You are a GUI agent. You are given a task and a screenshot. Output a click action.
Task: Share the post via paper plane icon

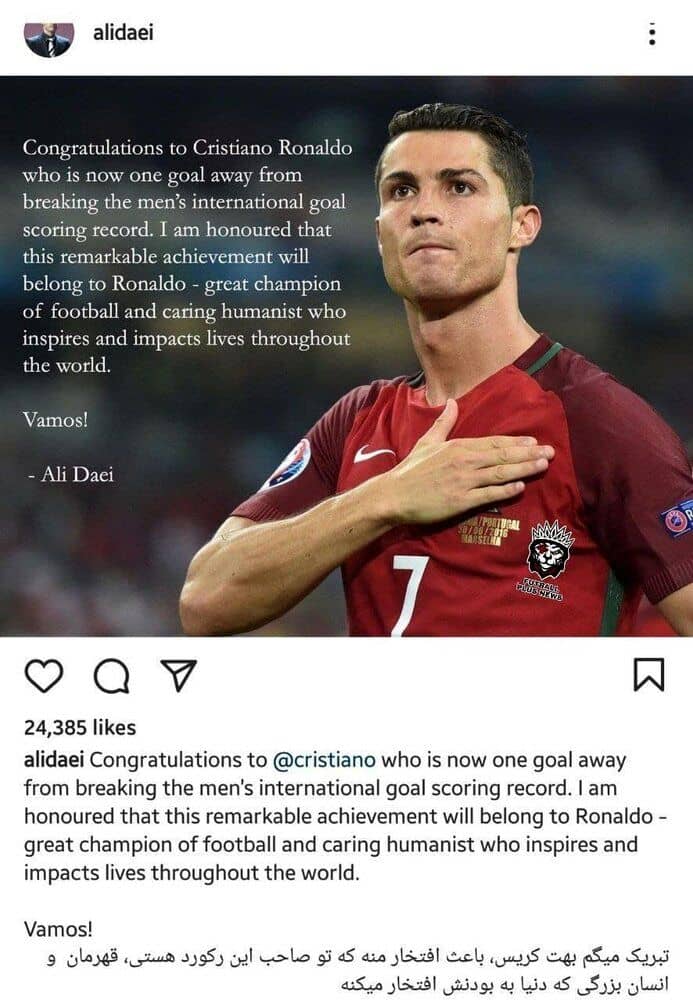[178, 676]
